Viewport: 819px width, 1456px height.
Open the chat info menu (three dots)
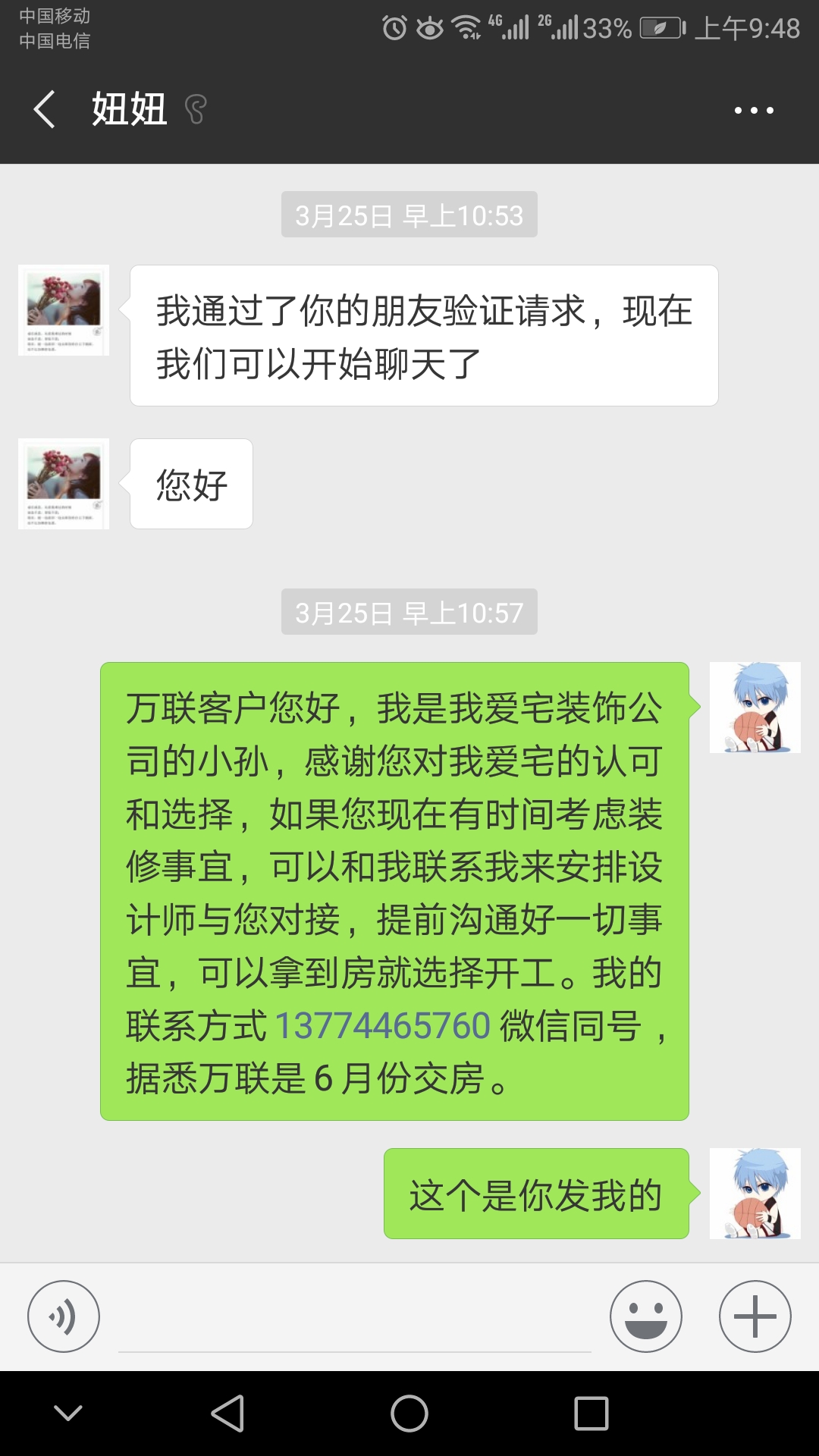(x=754, y=111)
